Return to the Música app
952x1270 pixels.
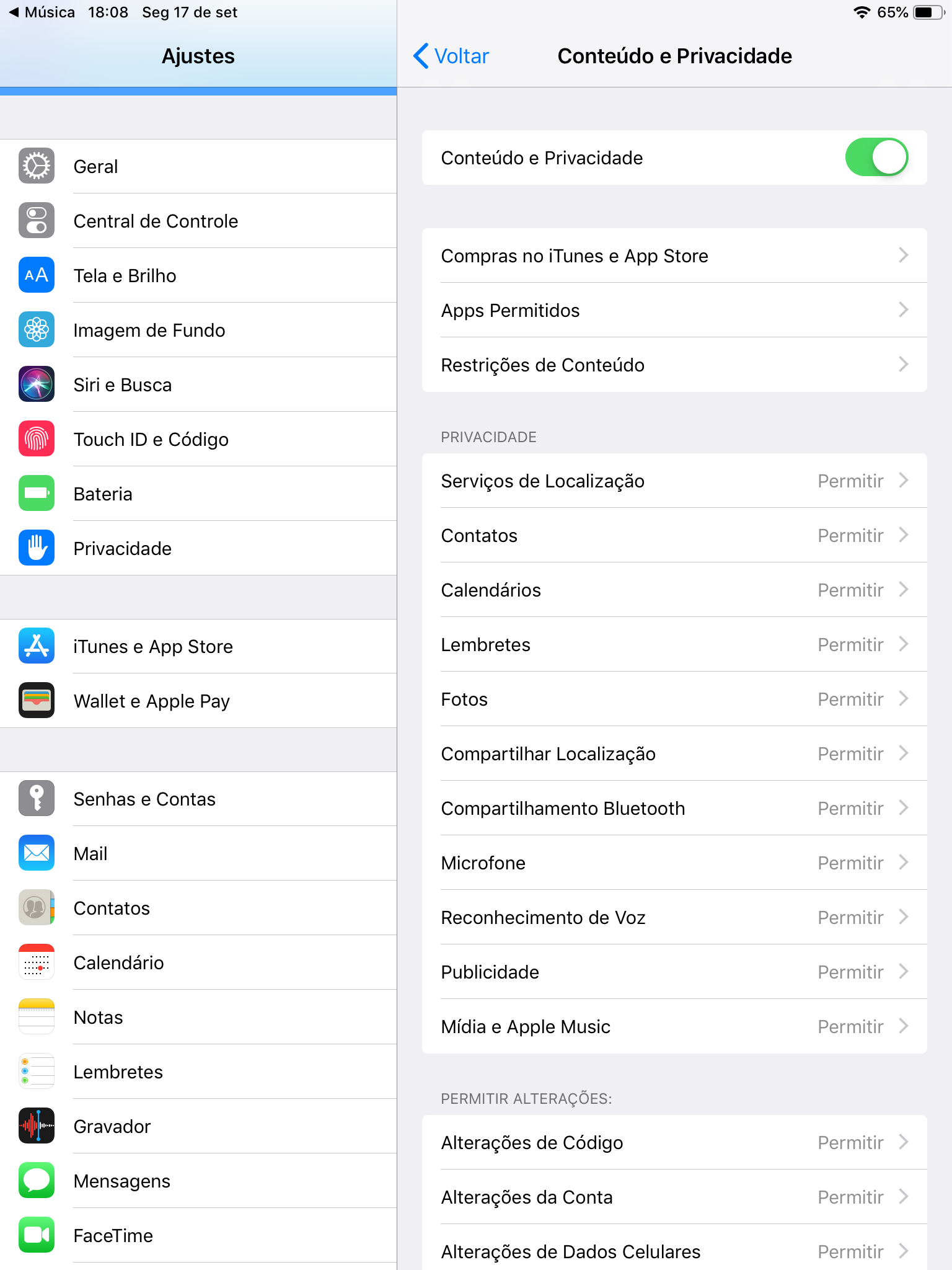pyautogui.click(x=42, y=12)
